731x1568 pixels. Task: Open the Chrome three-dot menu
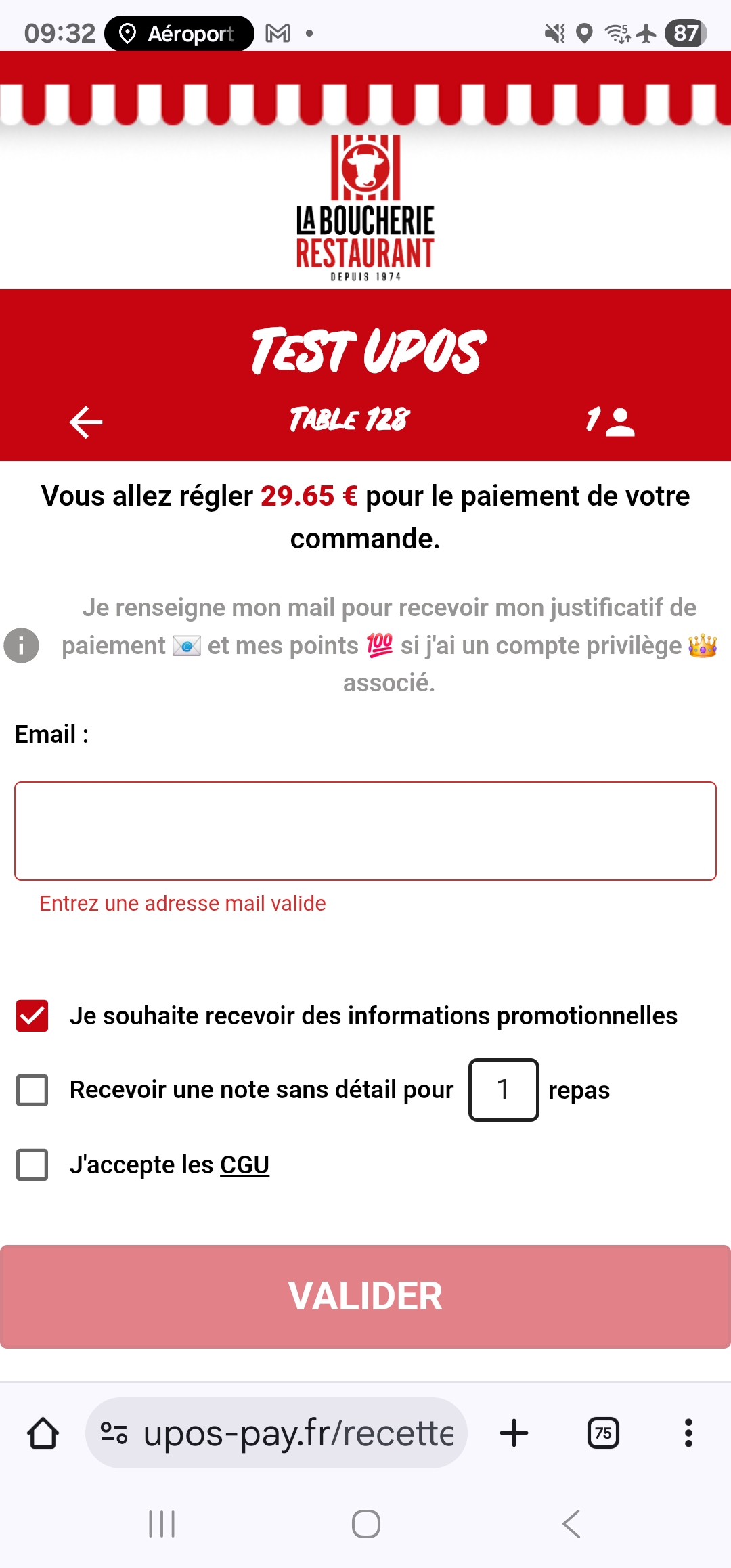pos(688,1432)
